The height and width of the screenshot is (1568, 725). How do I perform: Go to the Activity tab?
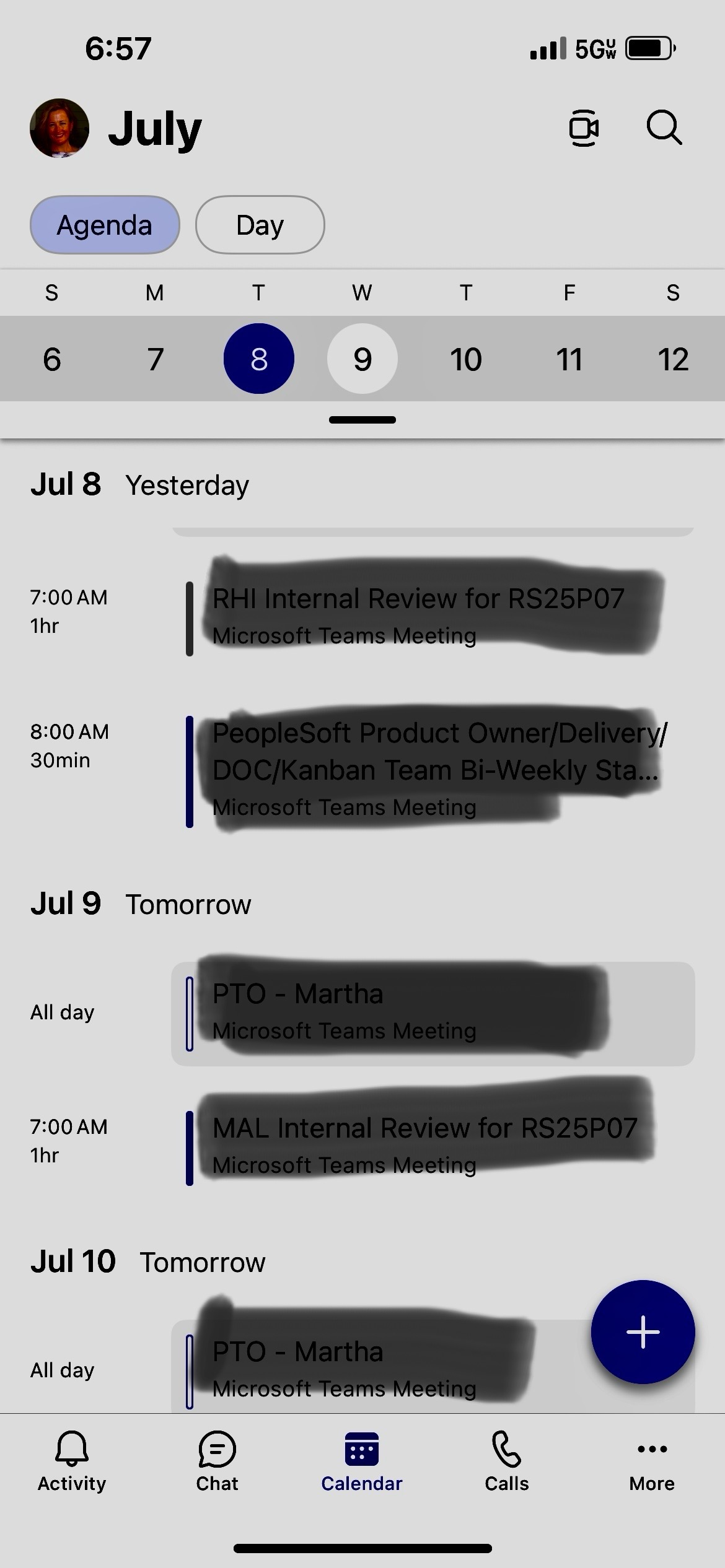tap(72, 1461)
